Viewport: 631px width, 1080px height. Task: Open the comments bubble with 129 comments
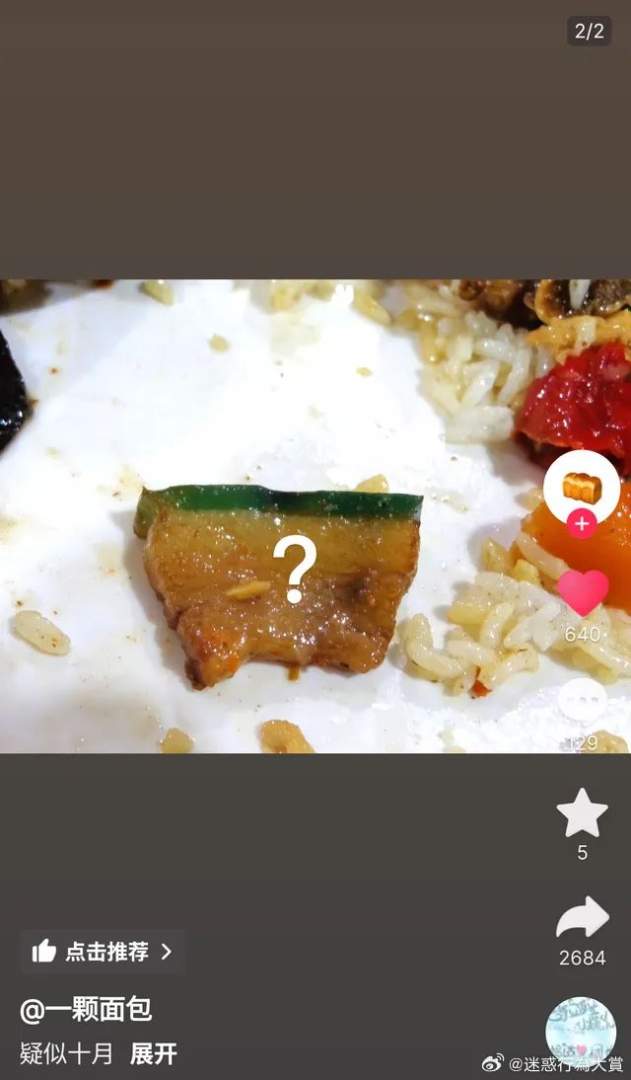click(581, 700)
